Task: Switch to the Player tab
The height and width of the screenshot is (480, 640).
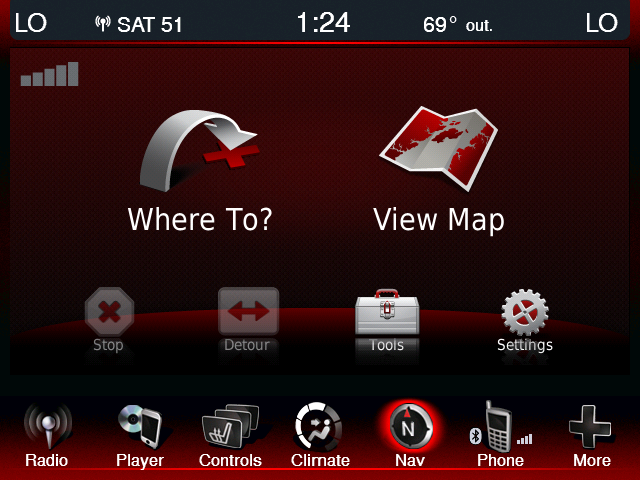Action: click(x=139, y=436)
